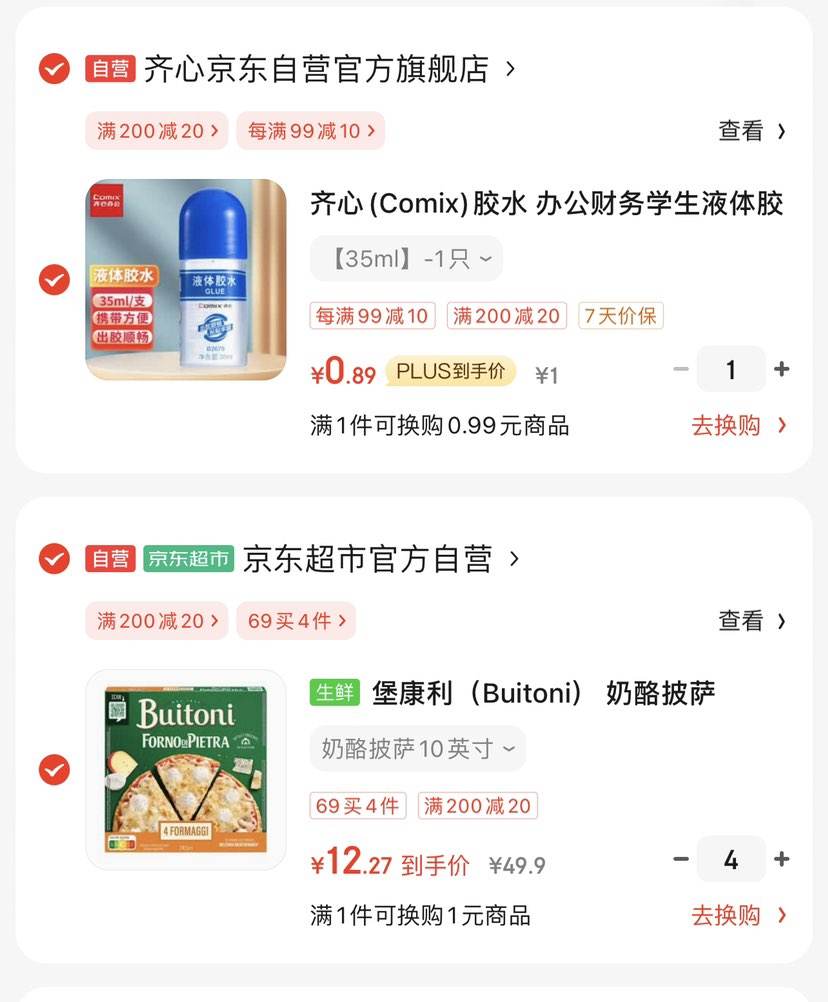Click the 生鲜 tag on the pizza item
This screenshot has width=828, height=1002.
tap(333, 692)
